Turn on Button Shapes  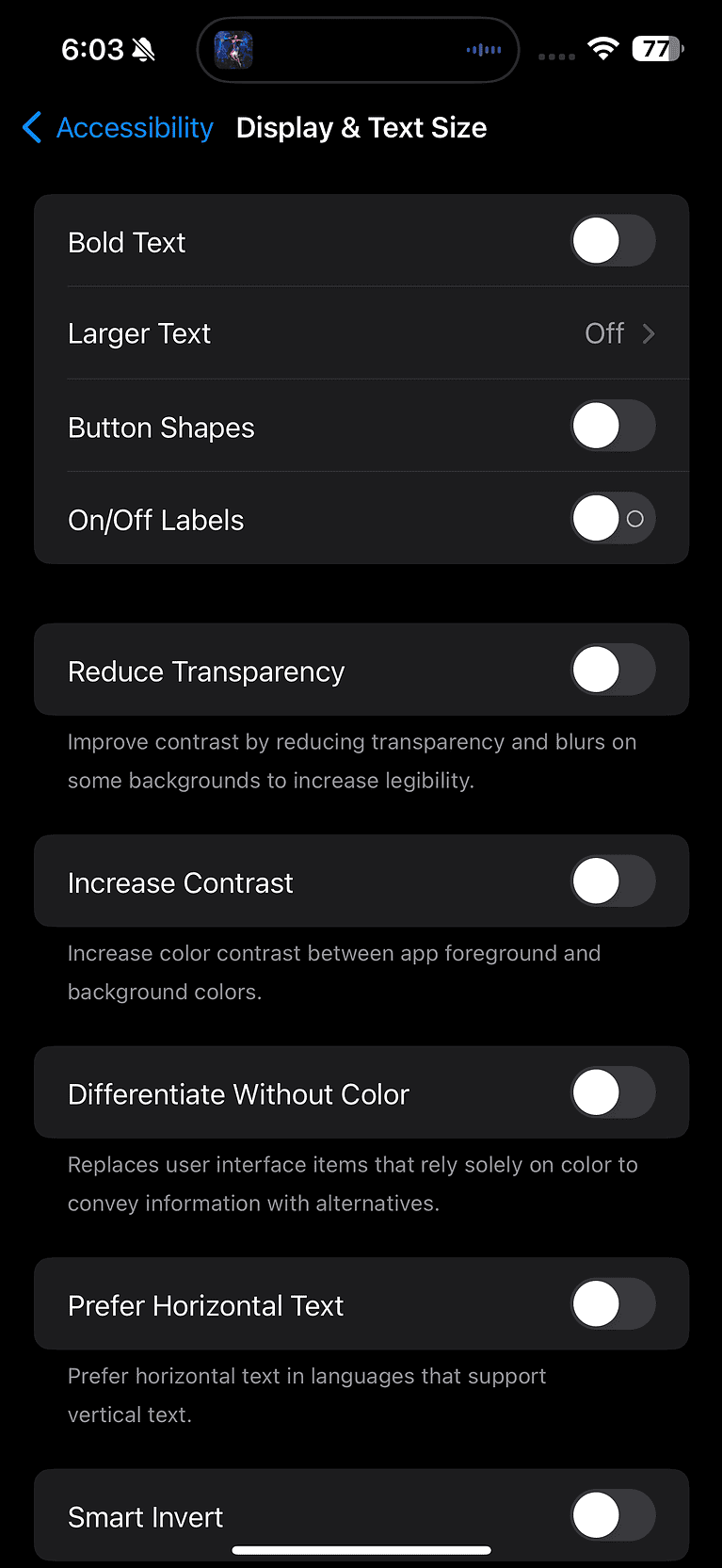613,426
